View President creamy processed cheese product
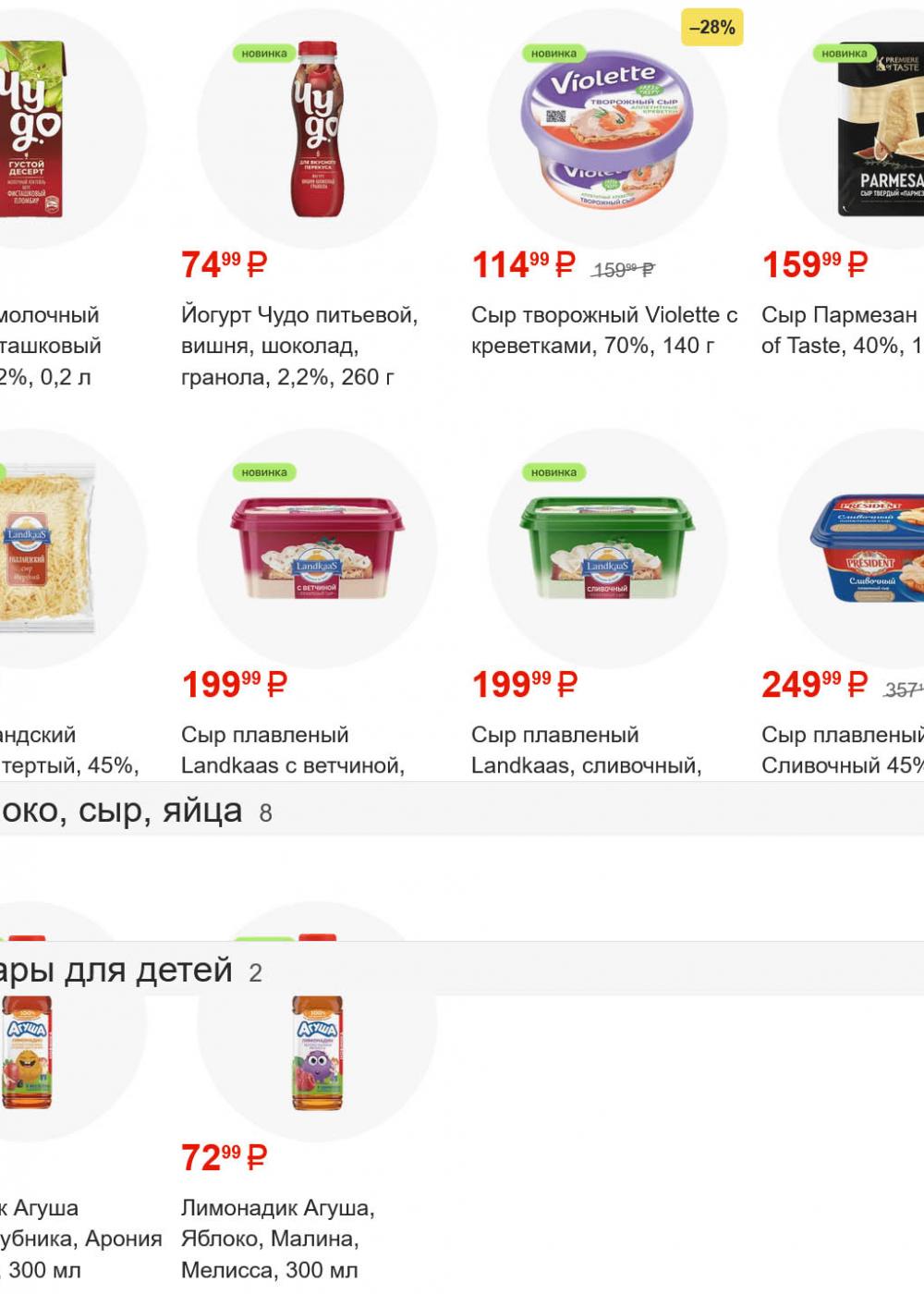Viewport: 924px width, 1294px height. tap(869, 549)
